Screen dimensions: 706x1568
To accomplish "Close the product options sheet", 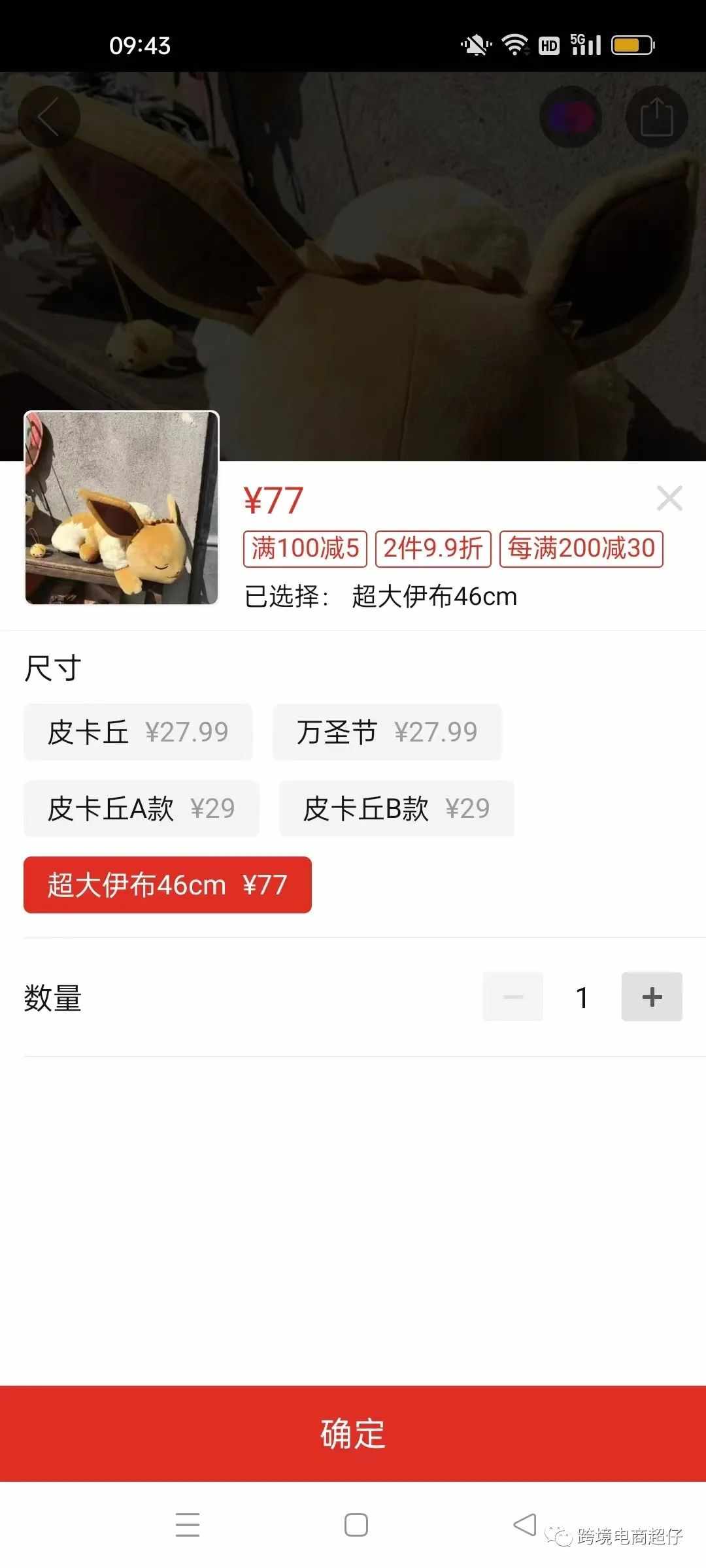I will (669, 498).
